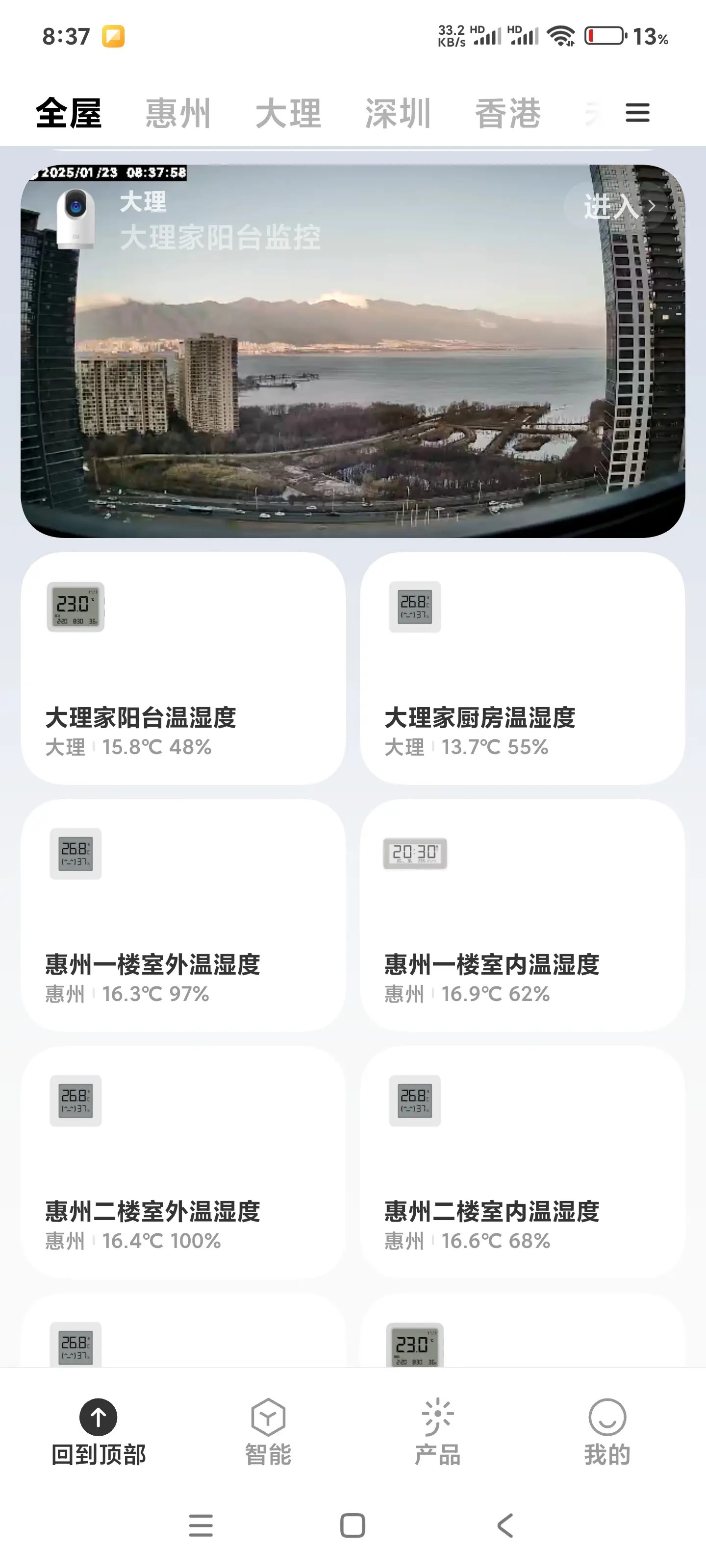Show the 全屋 tab
The image size is (706, 1568).
pos(68,113)
